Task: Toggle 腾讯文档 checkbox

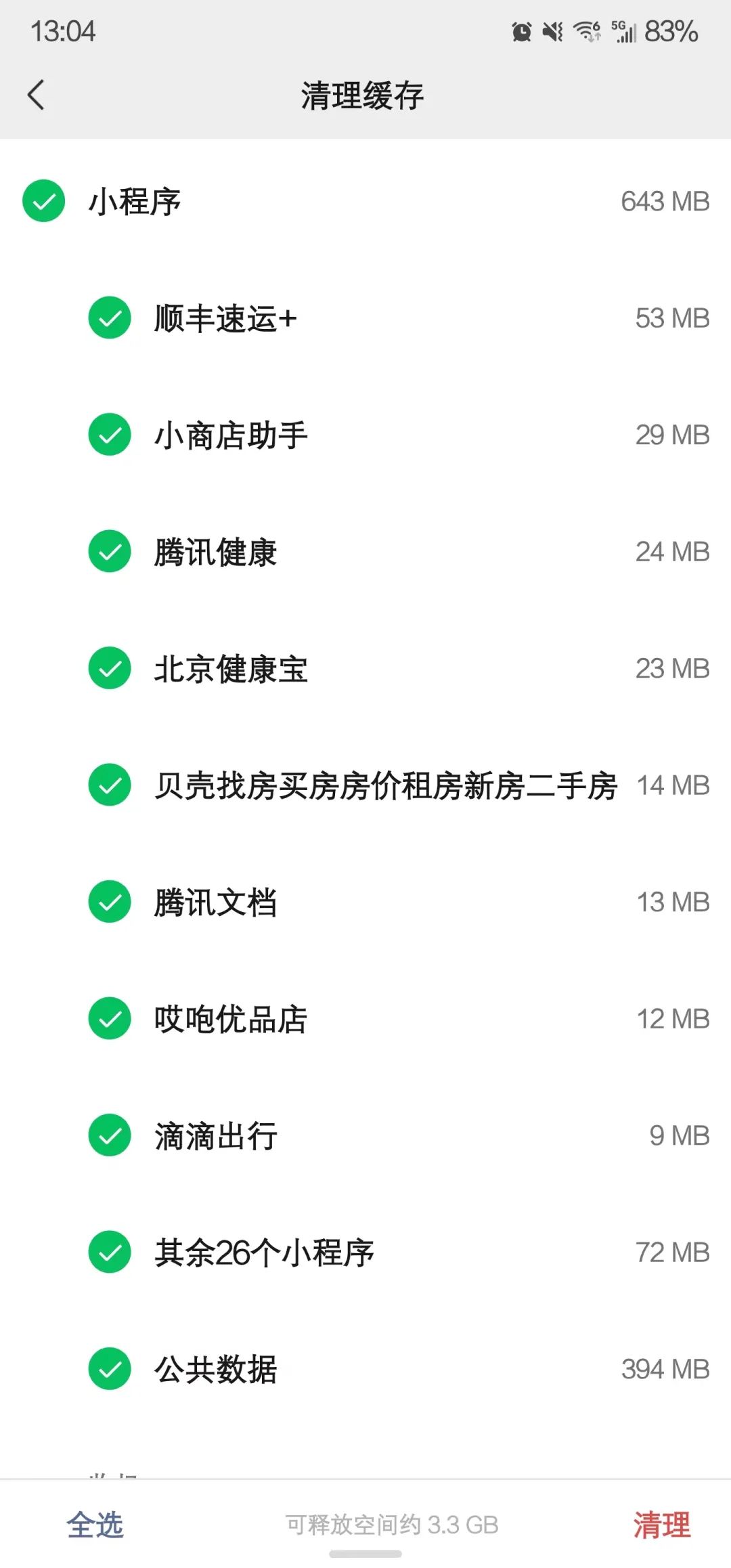Action: tap(110, 902)
